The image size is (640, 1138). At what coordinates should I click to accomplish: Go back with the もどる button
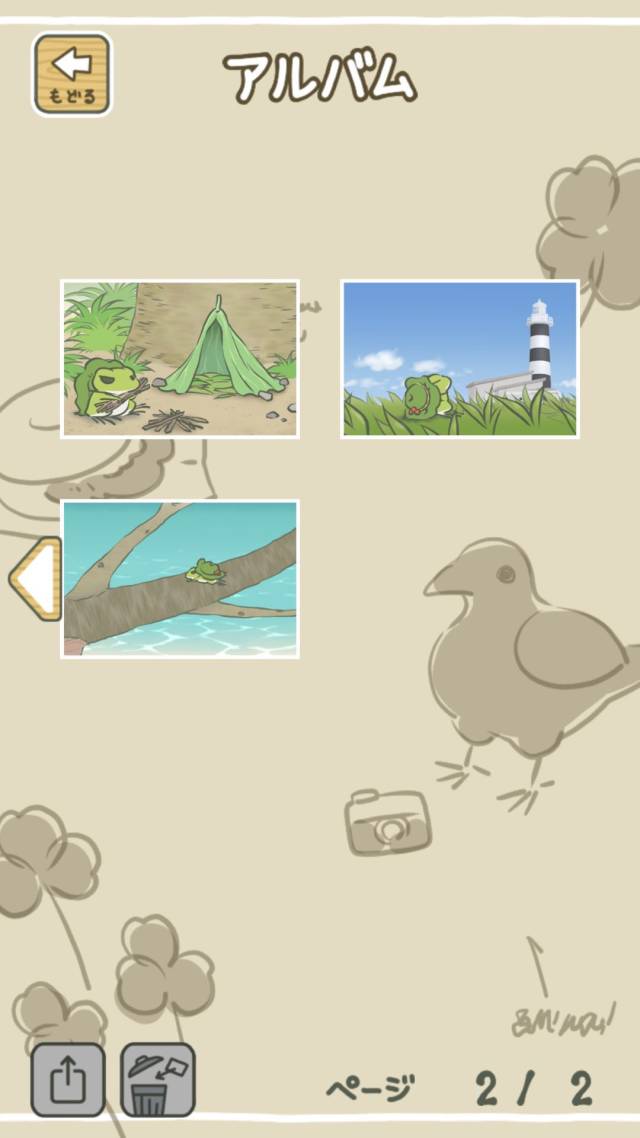pyautogui.click(x=72, y=74)
